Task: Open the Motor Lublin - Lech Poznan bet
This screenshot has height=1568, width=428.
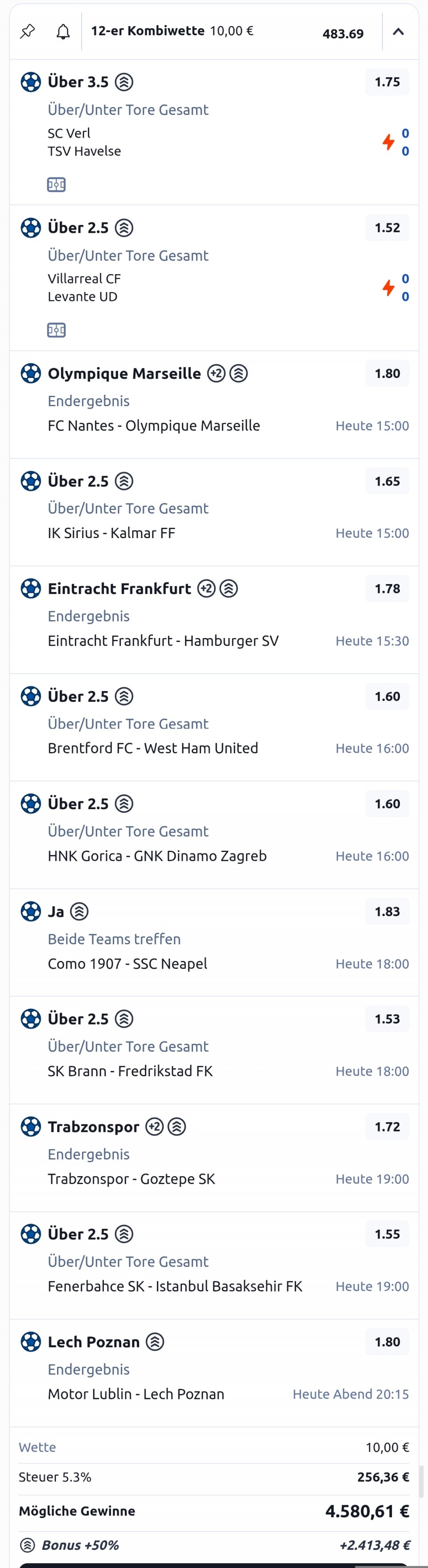Action: (214, 1374)
